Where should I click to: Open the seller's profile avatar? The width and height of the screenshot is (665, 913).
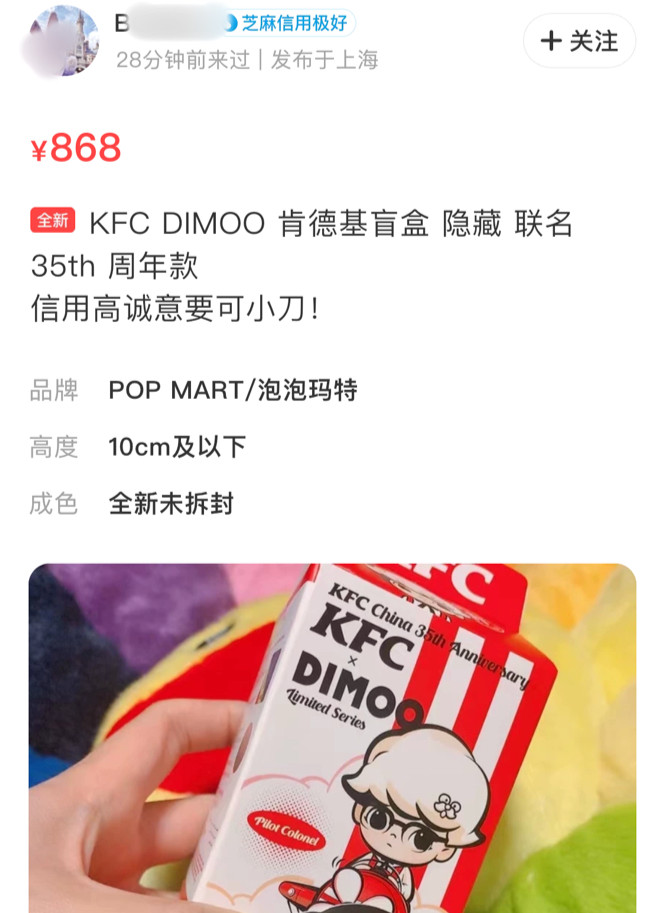[x=62, y=41]
